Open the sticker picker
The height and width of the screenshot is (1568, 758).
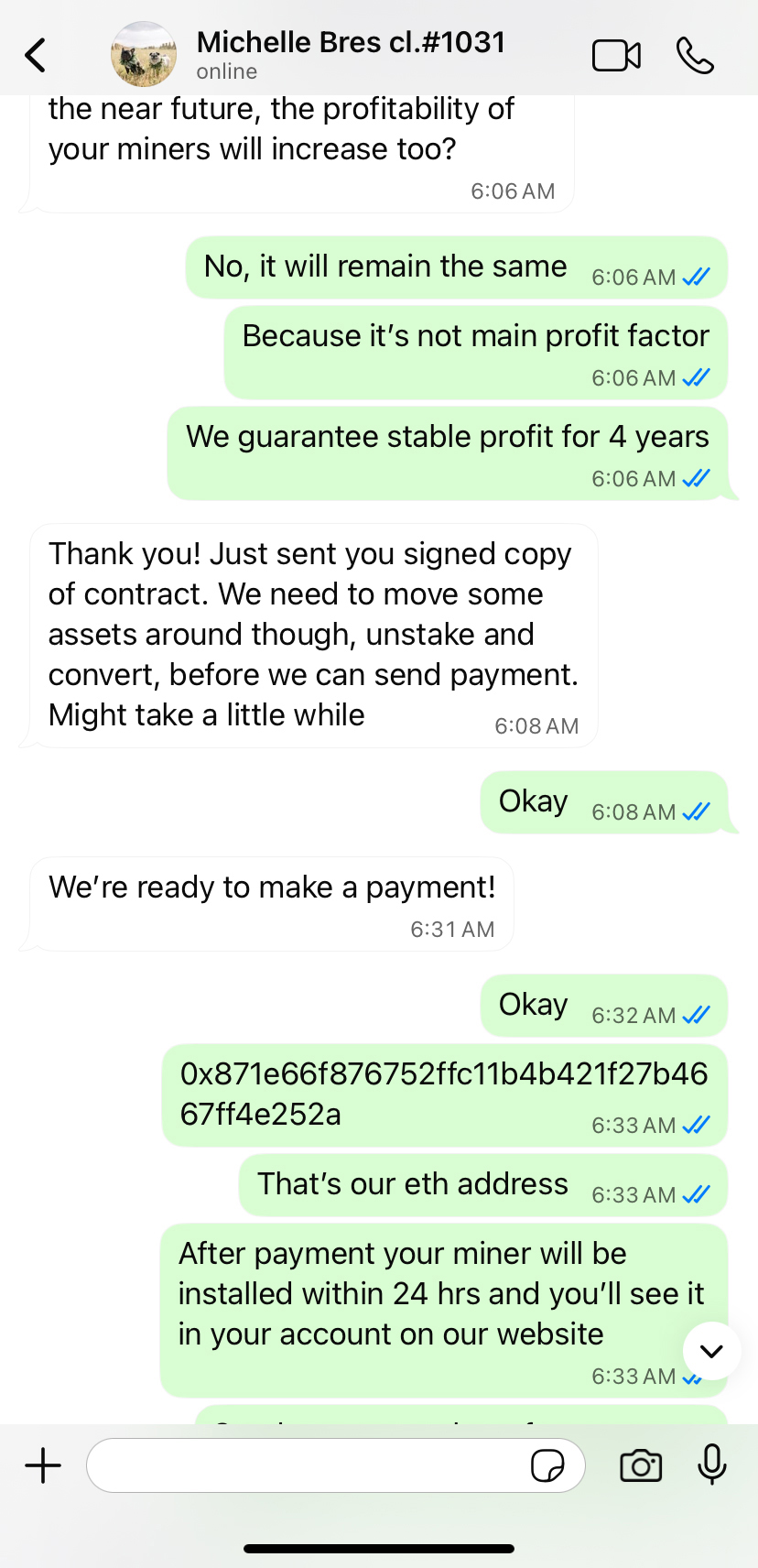pos(547,1465)
